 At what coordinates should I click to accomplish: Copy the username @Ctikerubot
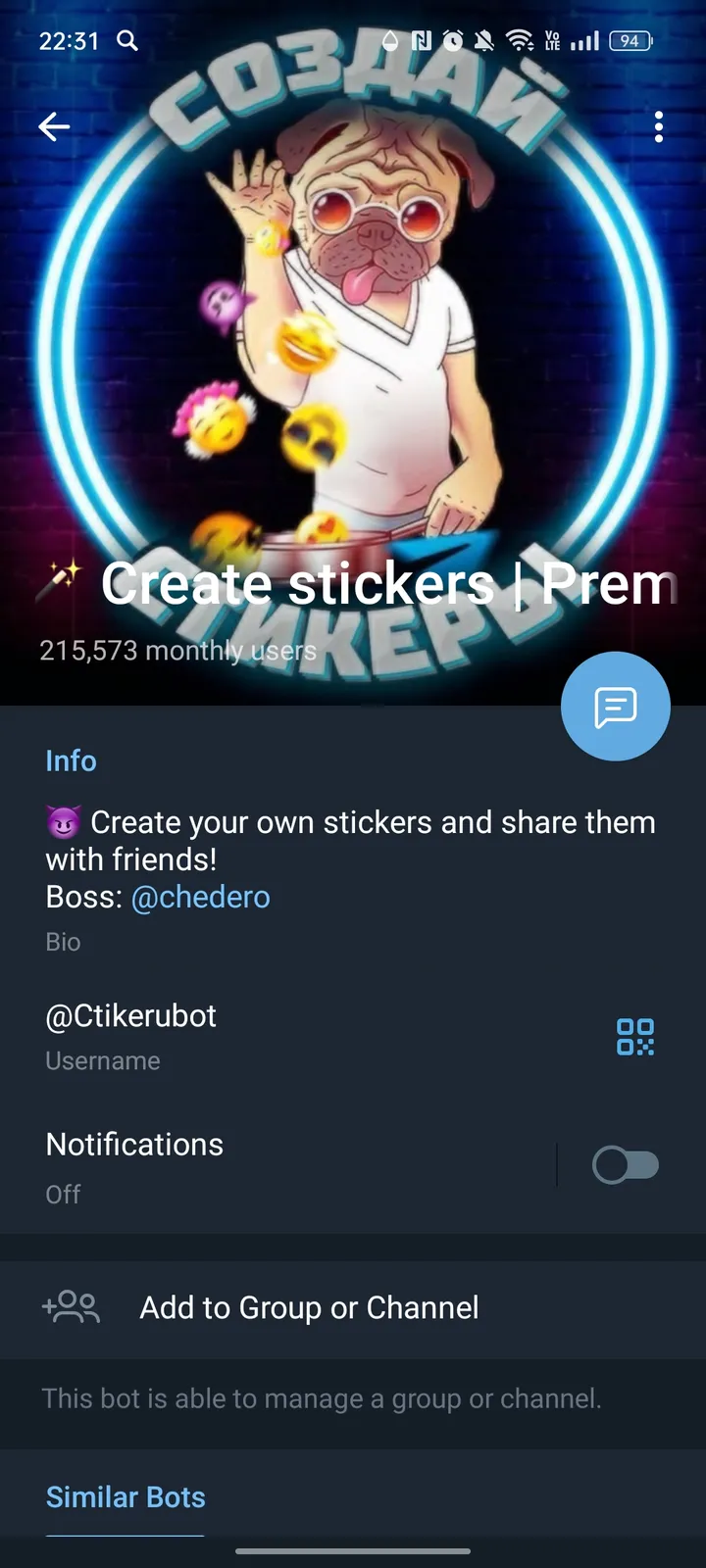[130, 1016]
